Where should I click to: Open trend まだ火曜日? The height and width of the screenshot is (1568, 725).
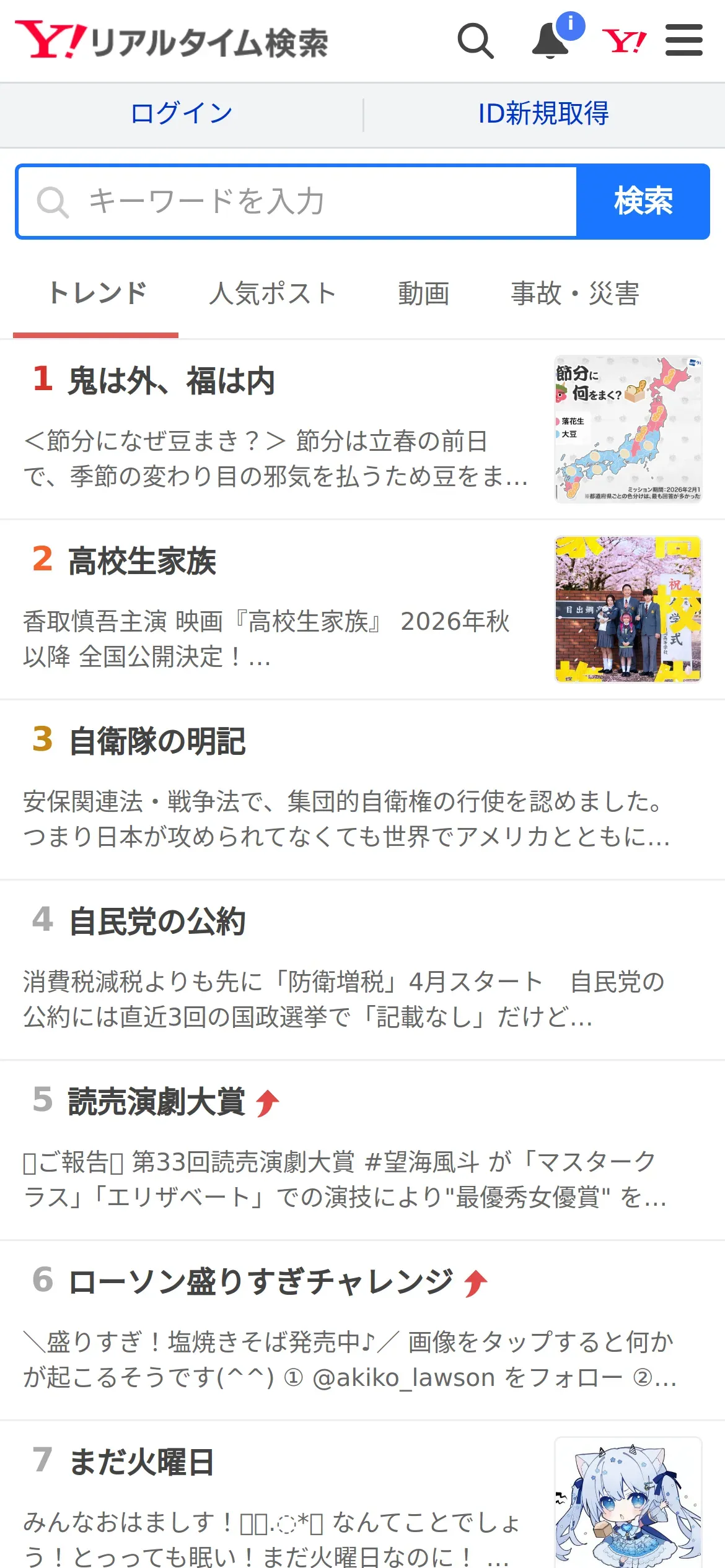[141, 1462]
